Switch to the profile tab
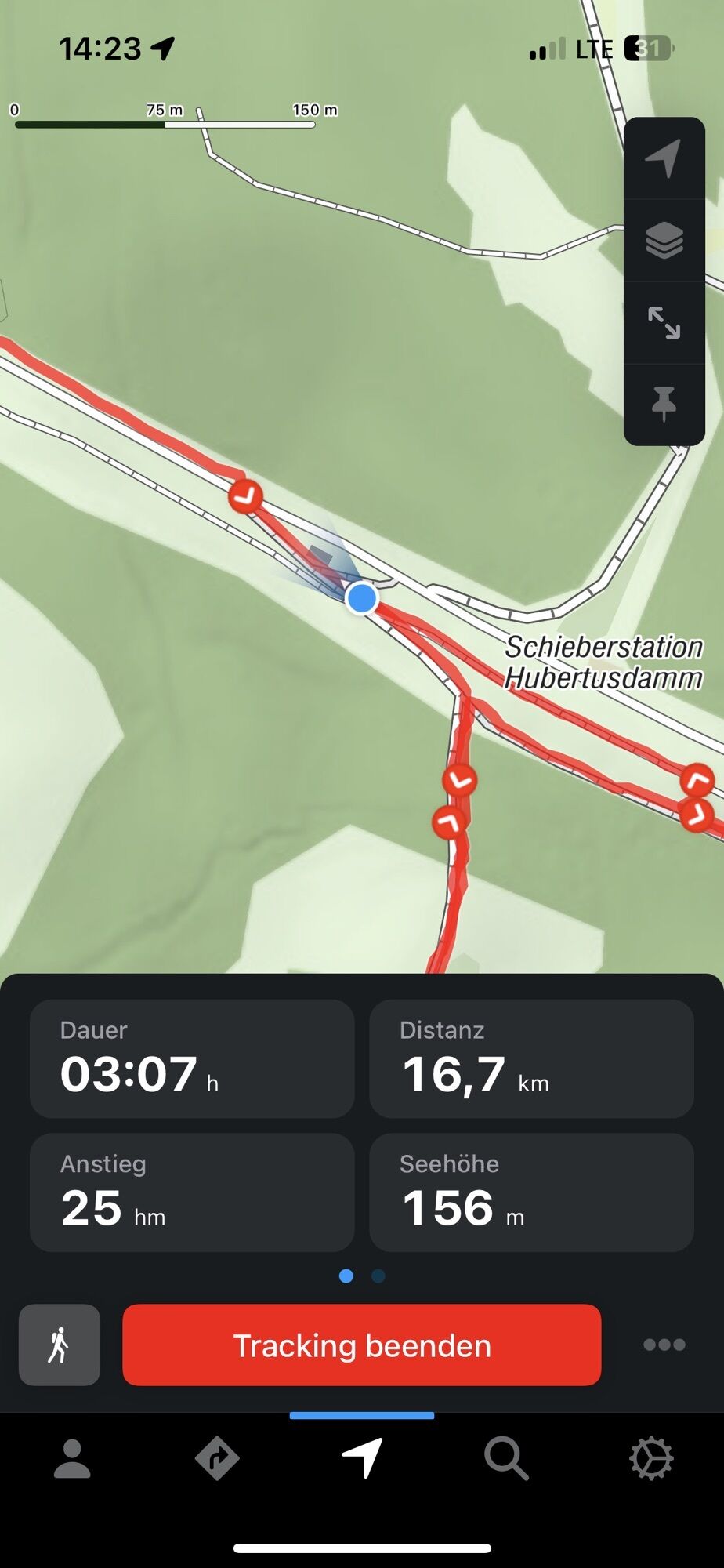The image size is (724, 1568). pyautogui.click(x=72, y=1459)
